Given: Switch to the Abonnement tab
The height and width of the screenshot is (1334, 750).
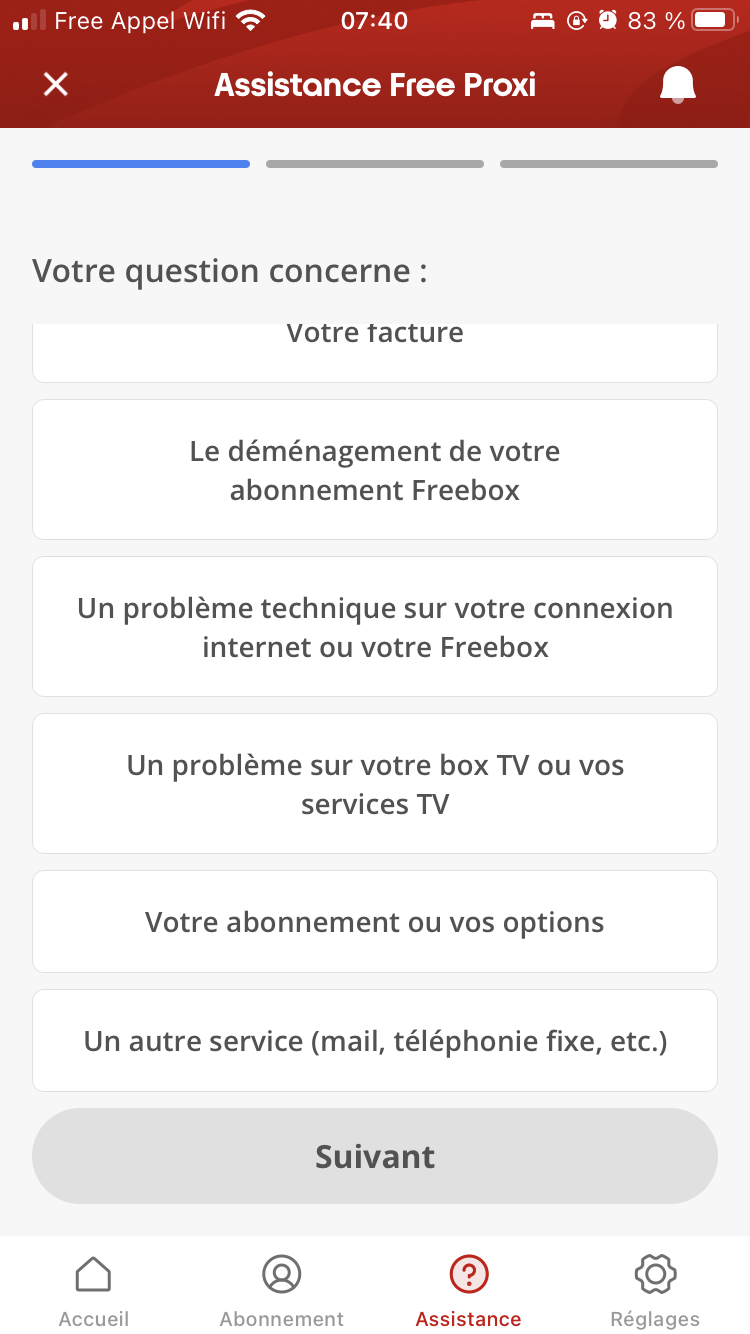Looking at the screenshot, I should [x=281, y=1290].
